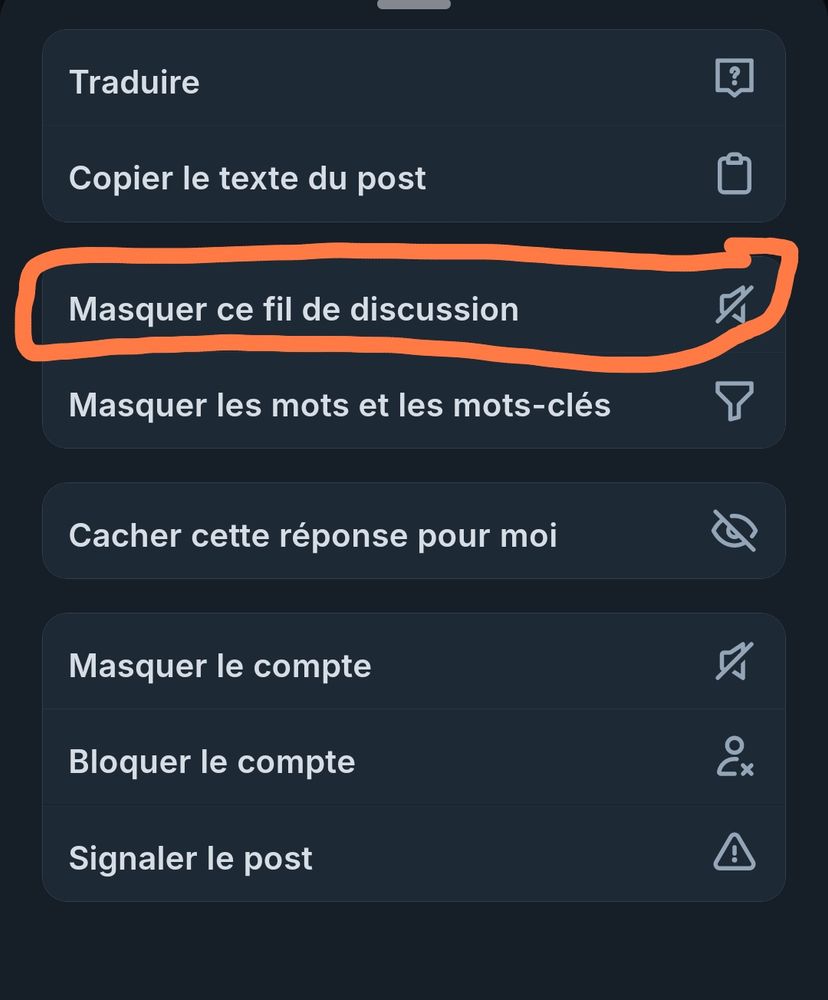Click the warning triangle report icon
This screenshot has height=1000, width=828.
735,854
